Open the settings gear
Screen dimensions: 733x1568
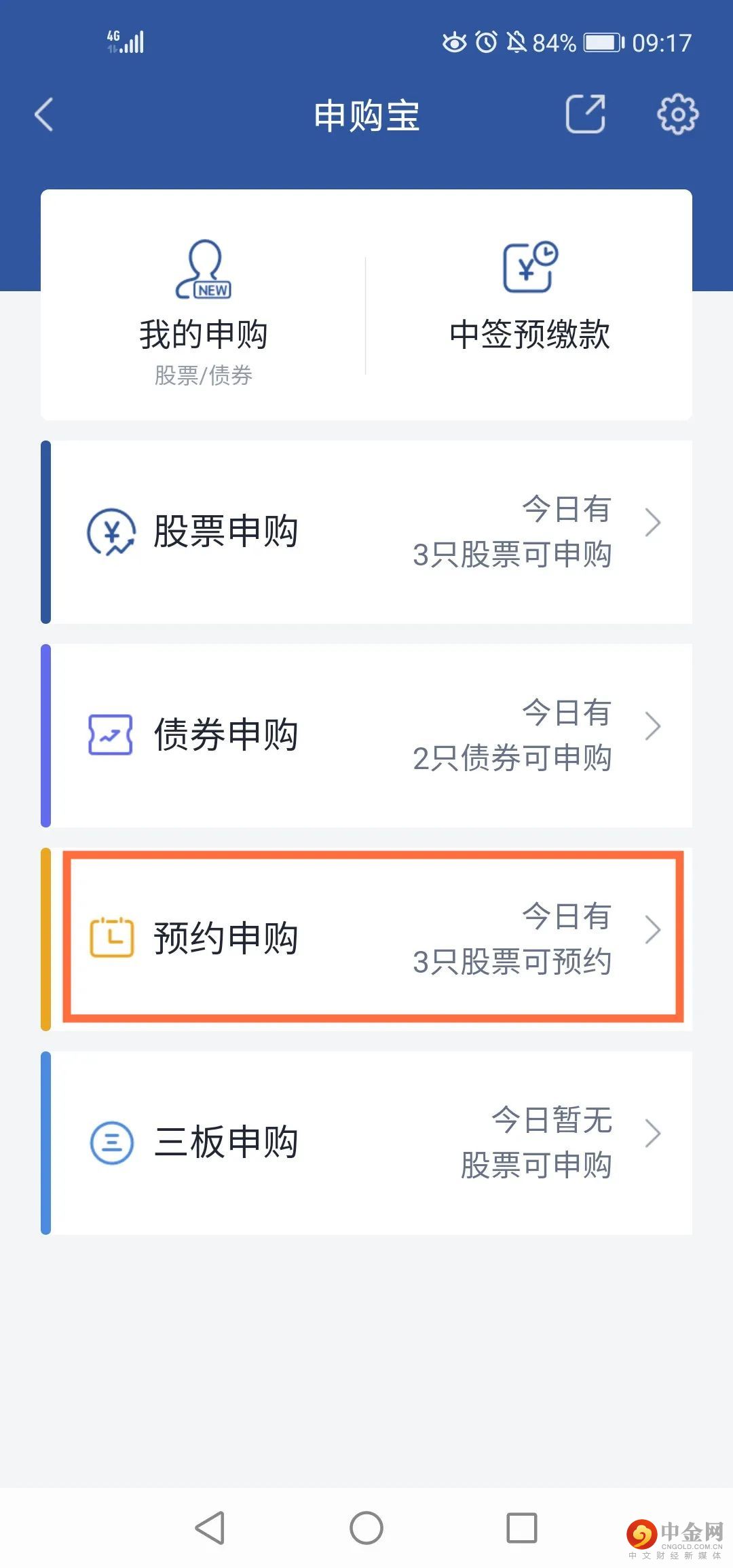(677, 114)
